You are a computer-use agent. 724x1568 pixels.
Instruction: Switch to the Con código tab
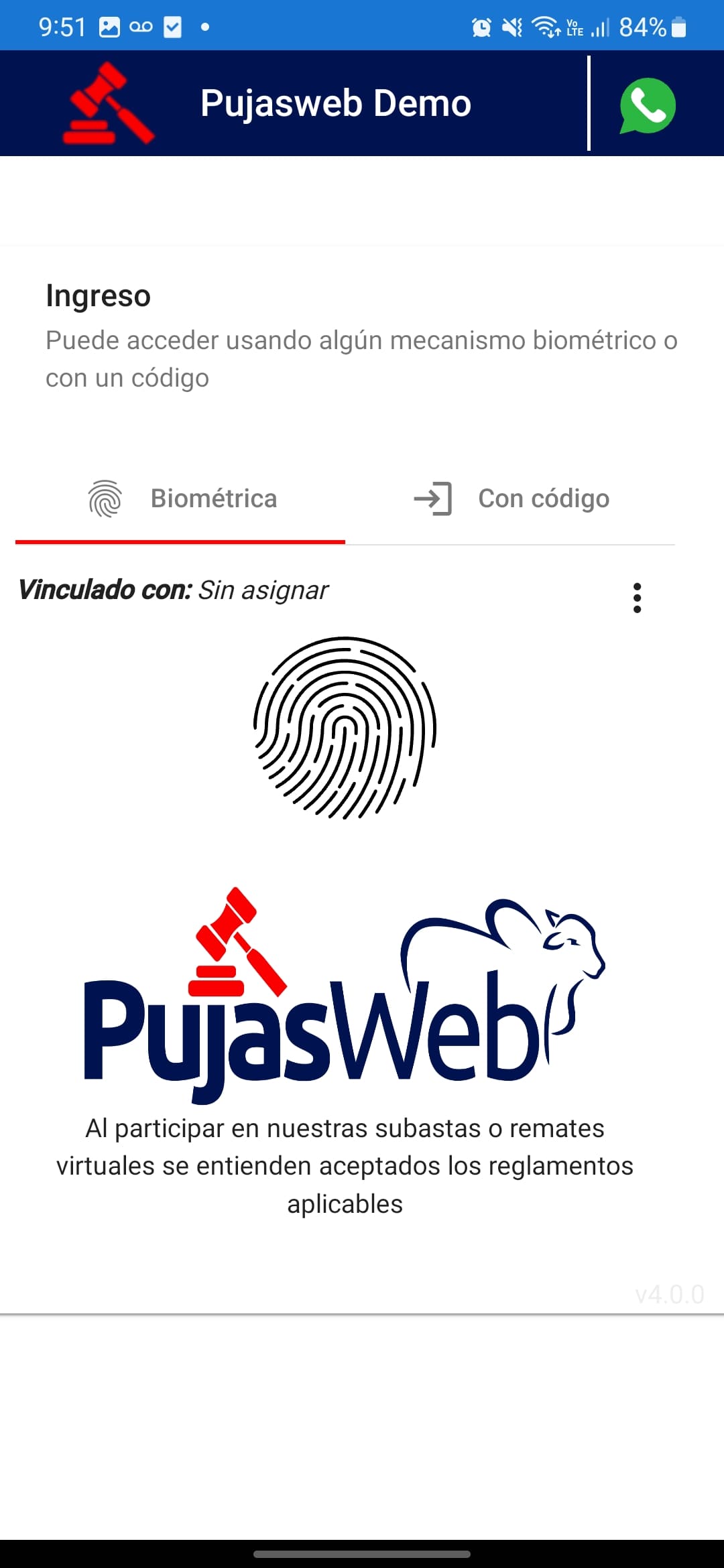pyautogui.click(x=543, y=499)
